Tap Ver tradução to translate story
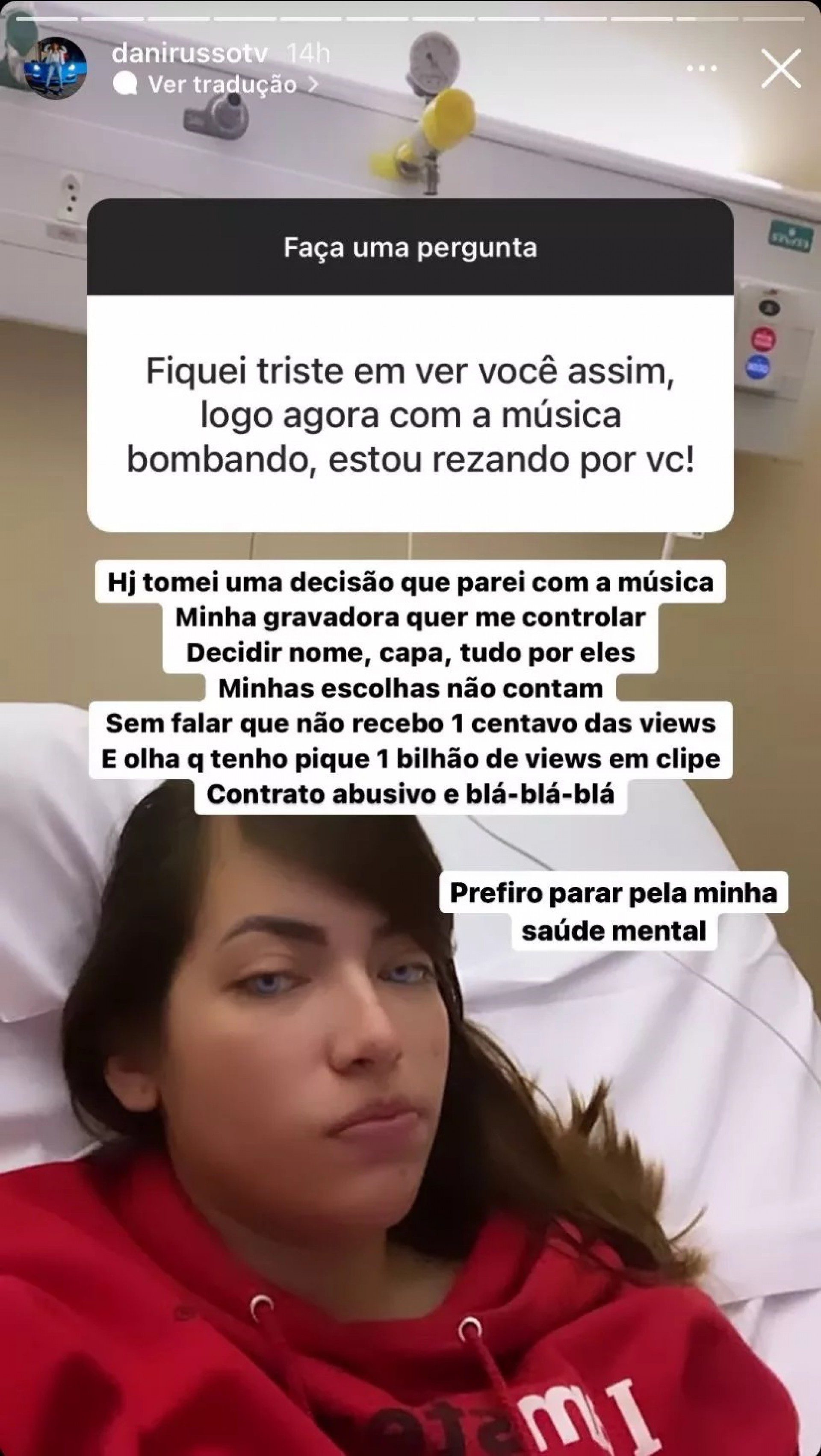Image resolution: width=821 pixels, height=1456 pixels. [221, 85]
